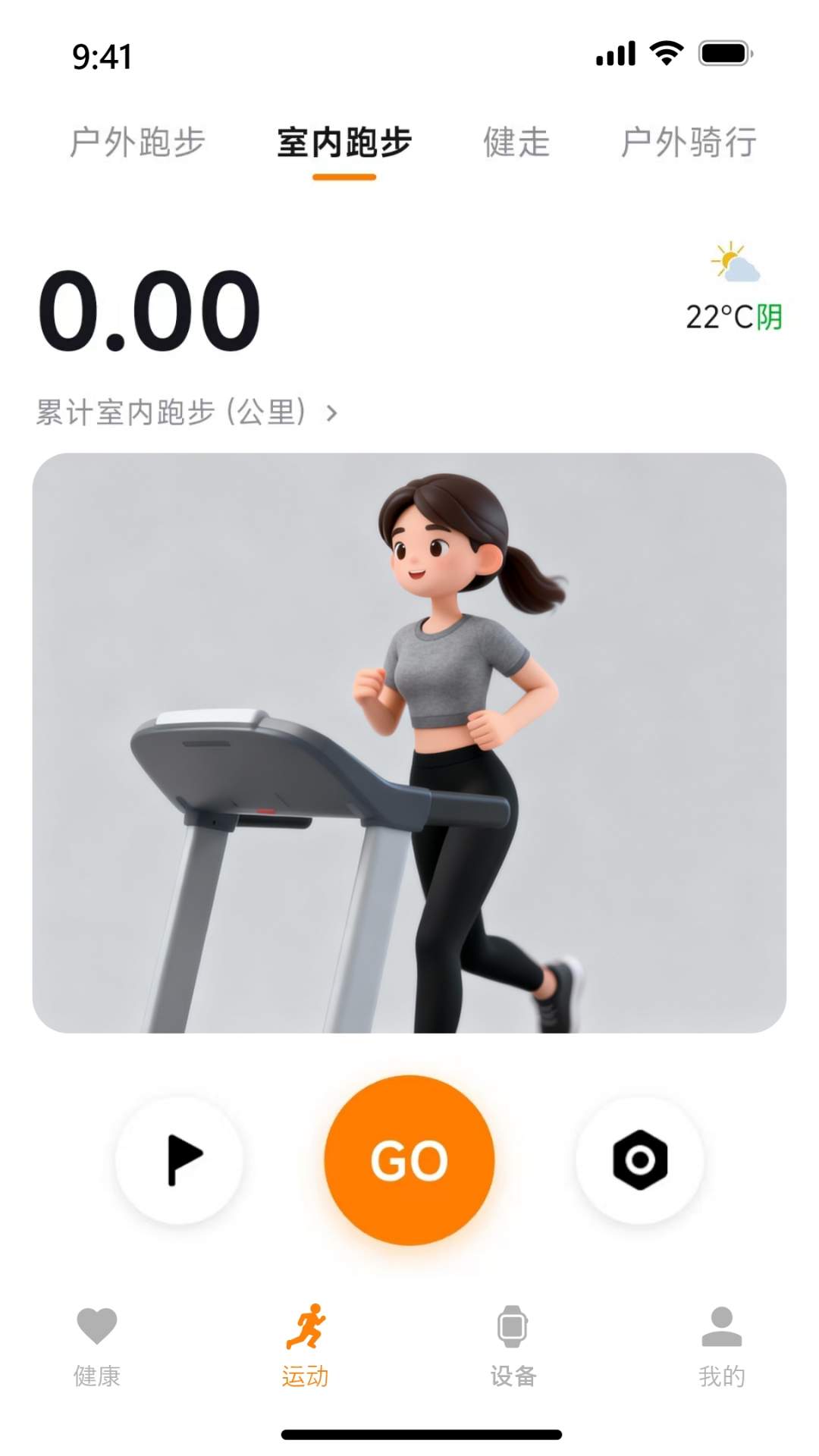
Task: Open workout settings hexagon icon
Action: [640, 1159]
